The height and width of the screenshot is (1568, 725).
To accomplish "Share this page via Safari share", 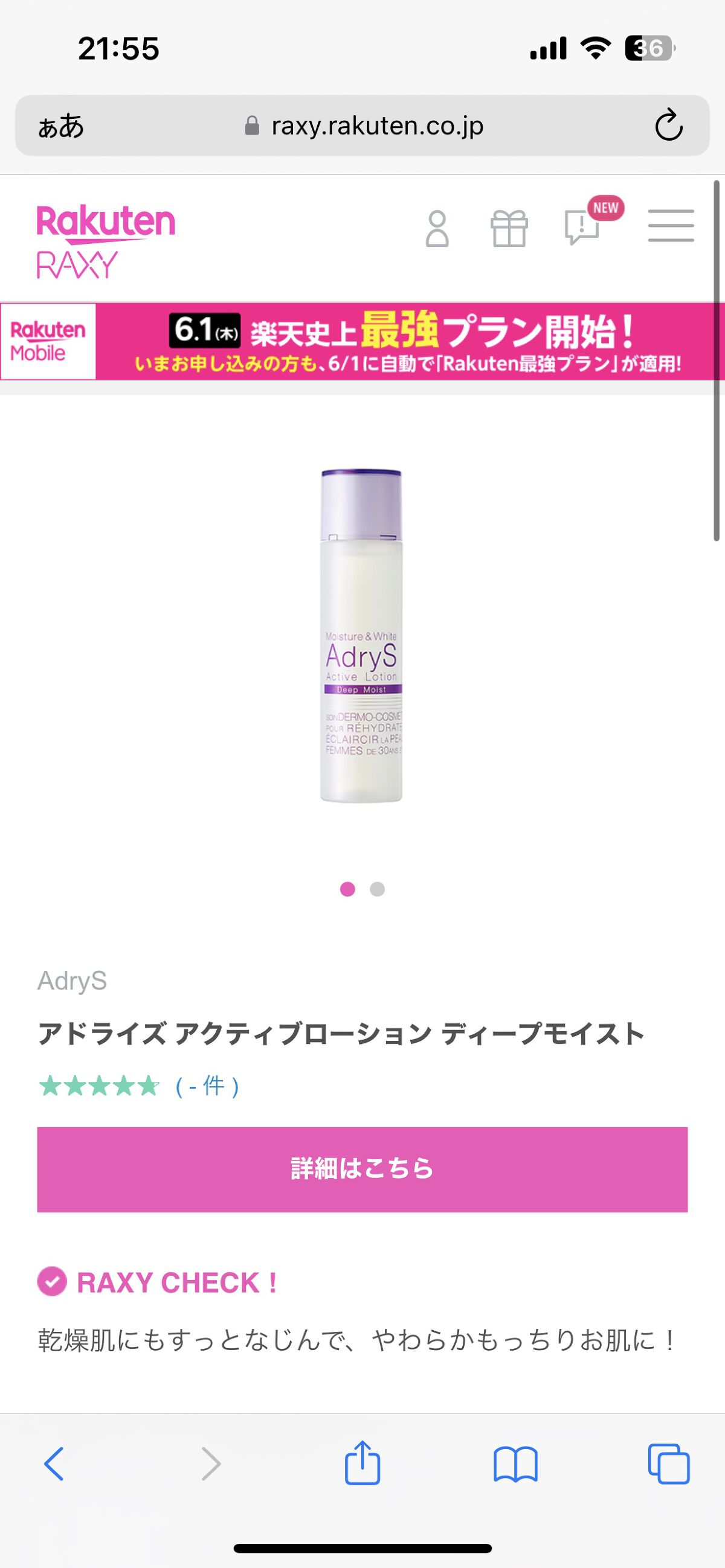I will pos(362,1462).
